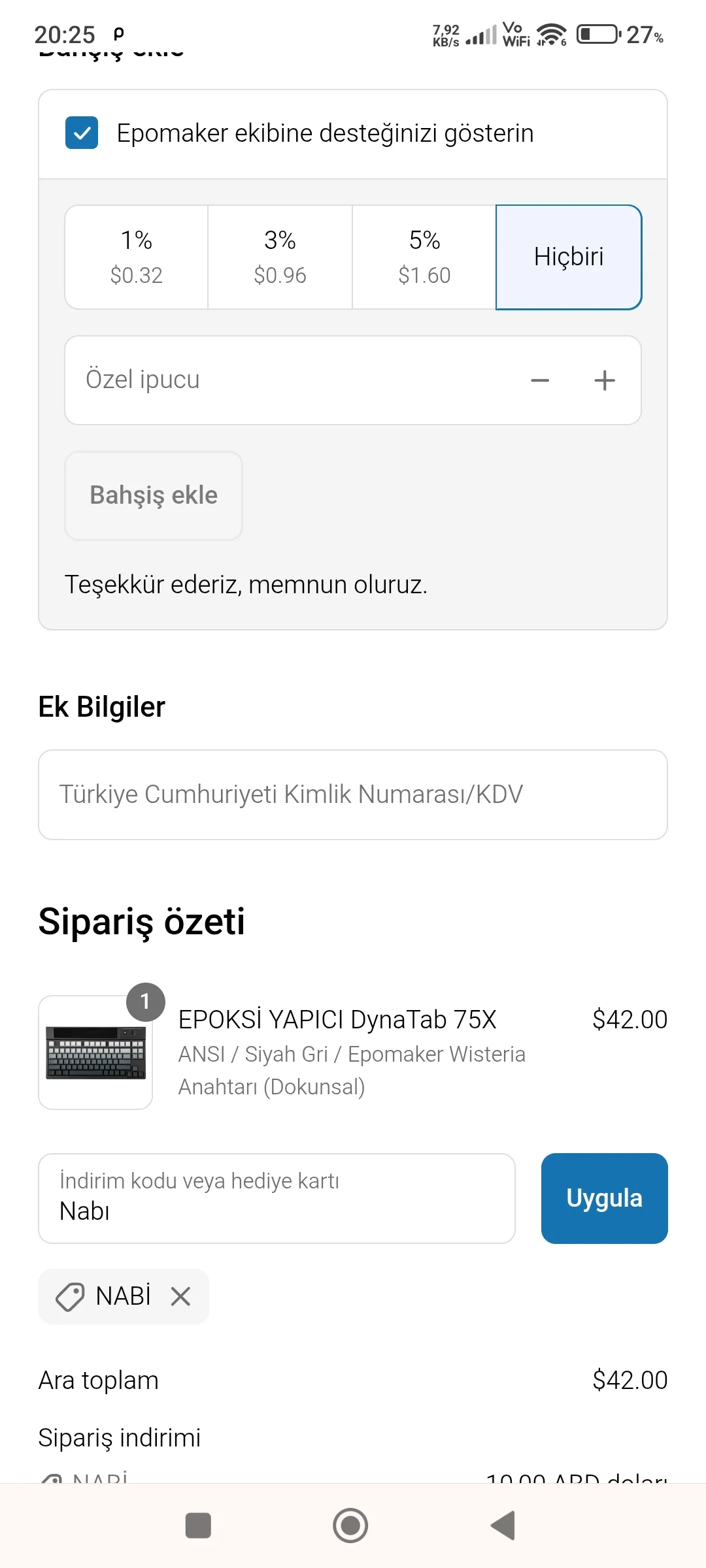Viewport: 706px width, 1568px height.
Task: Select the 3% tip option
Action: click(x=280, y=256)
